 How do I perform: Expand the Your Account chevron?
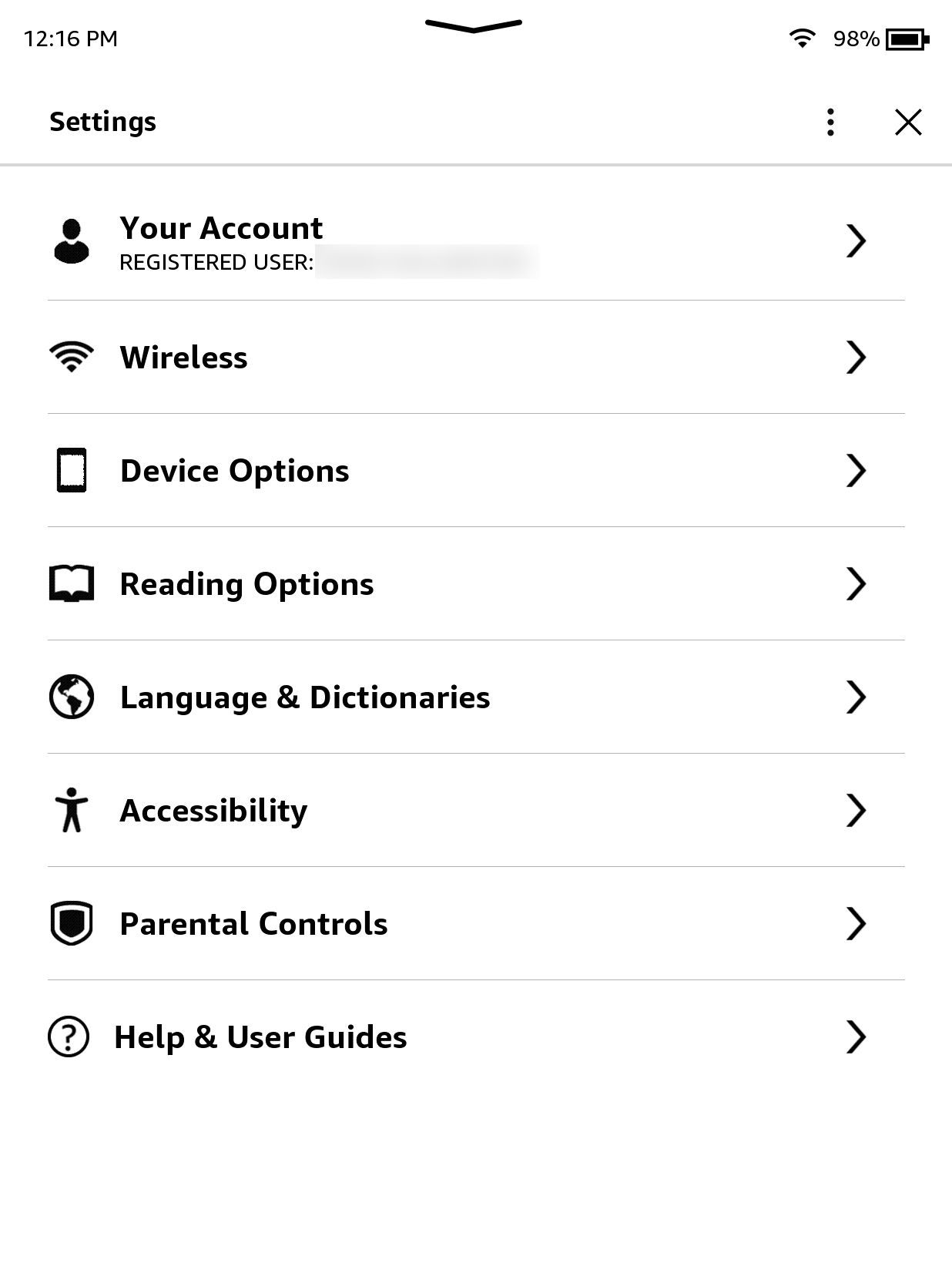856,242
